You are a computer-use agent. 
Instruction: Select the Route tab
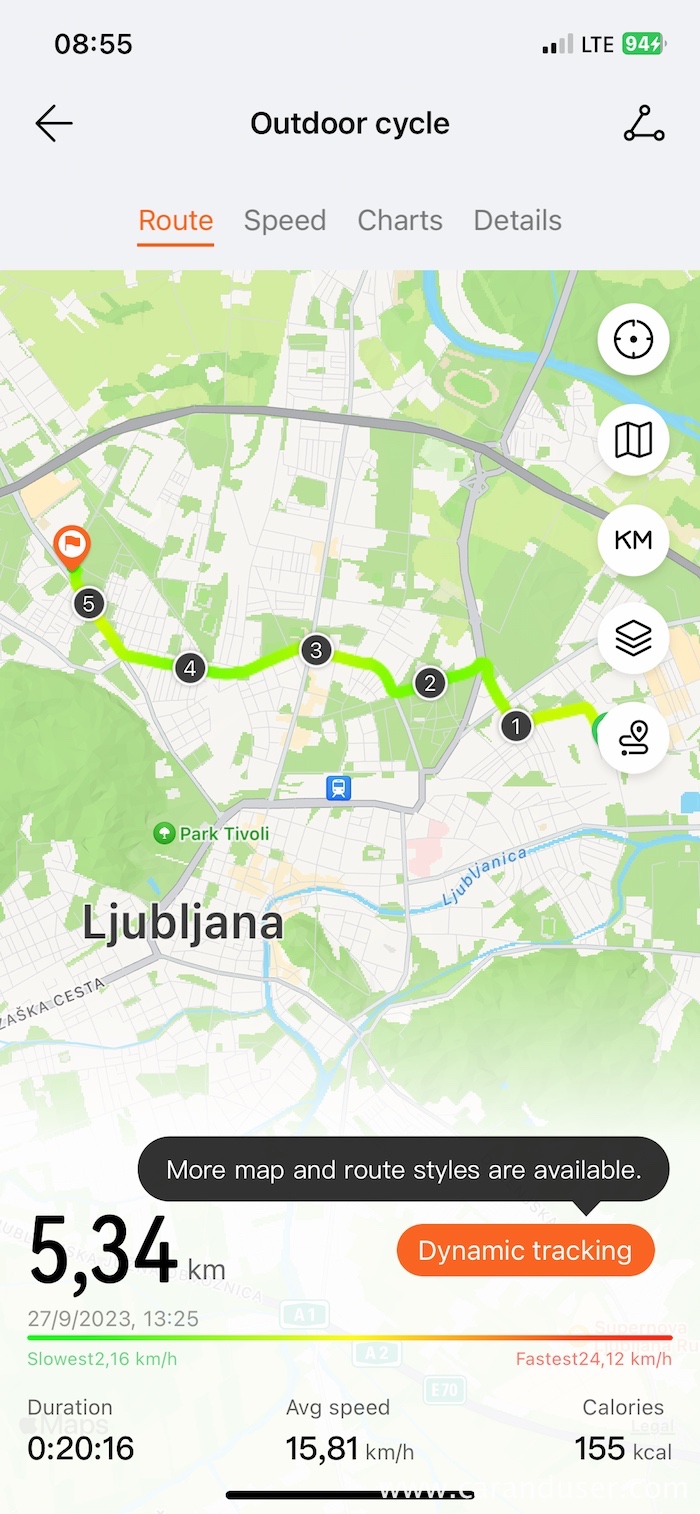[x=176, y=221]
